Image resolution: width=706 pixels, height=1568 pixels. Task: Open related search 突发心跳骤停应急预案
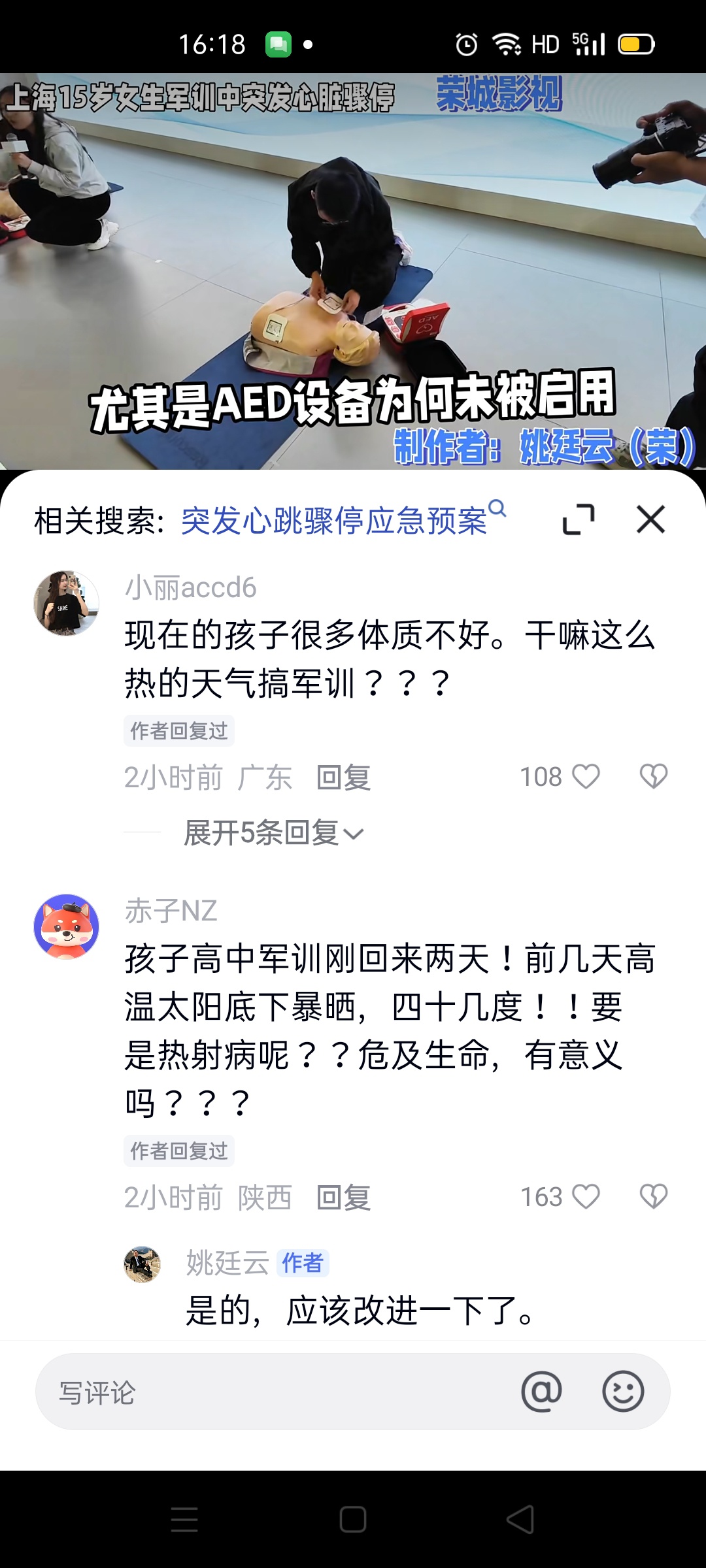335,521
